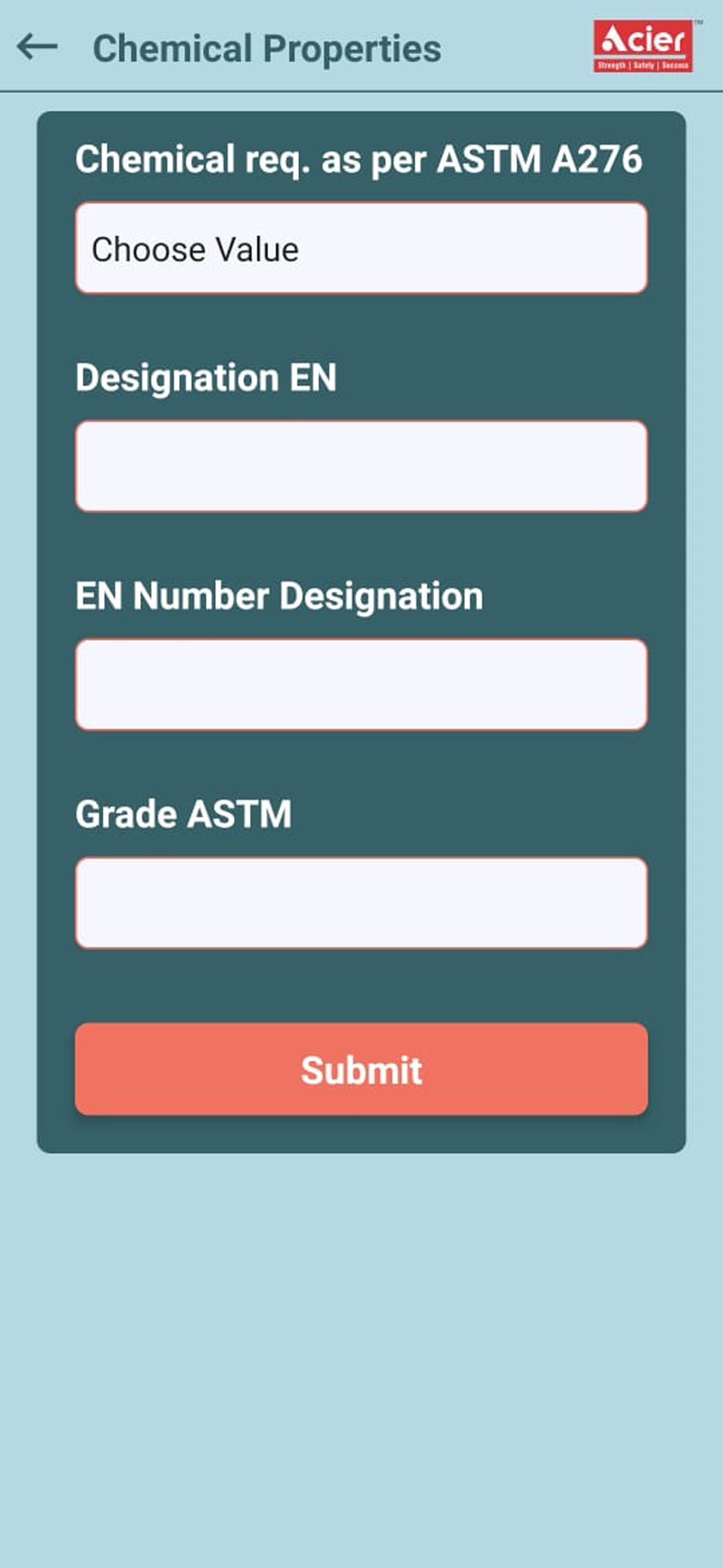Image resolution: width=723 pixels, height=1568 pixels.
Task: Focus the Grade ASTM field
Action: click(361, 903)
